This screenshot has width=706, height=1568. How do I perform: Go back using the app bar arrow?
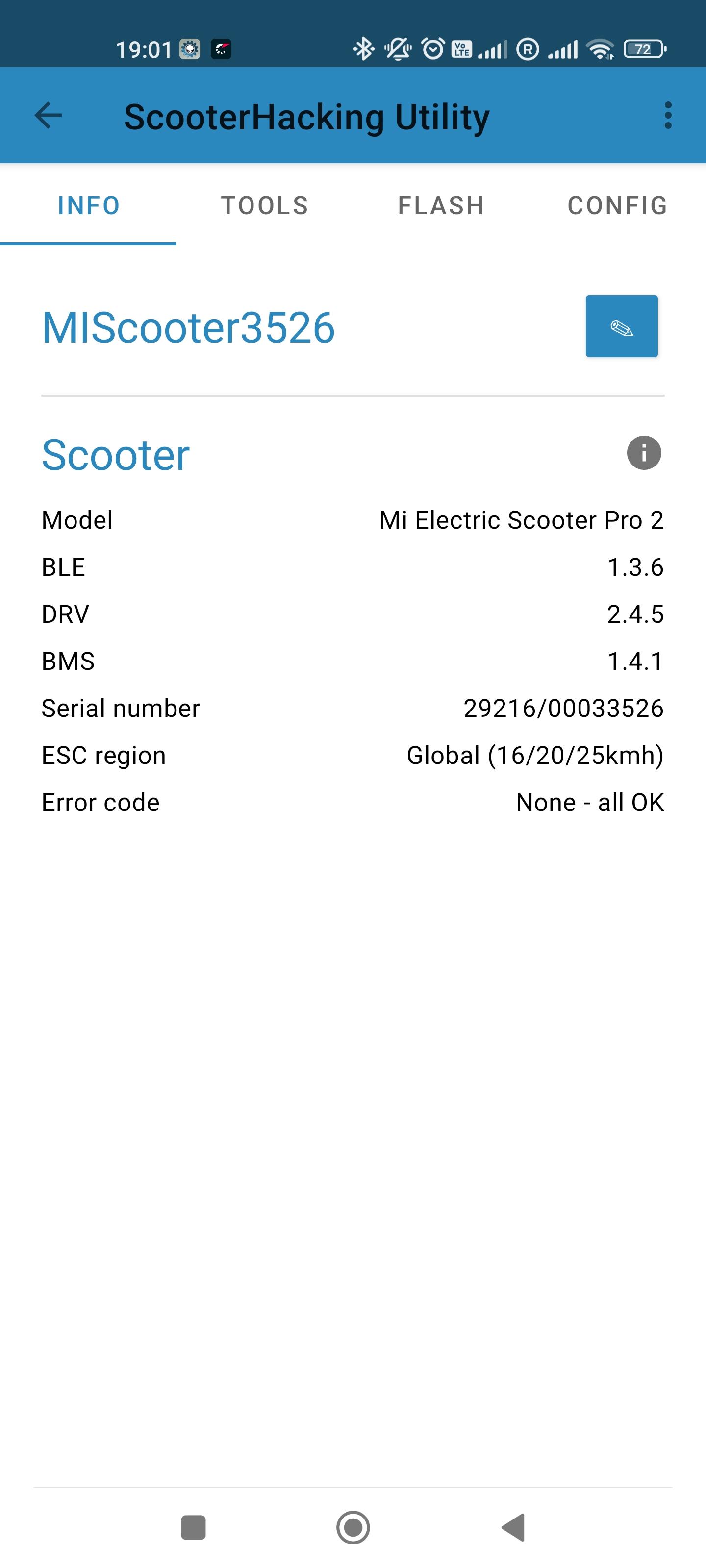pyautogui.click(x=49, y=116)
